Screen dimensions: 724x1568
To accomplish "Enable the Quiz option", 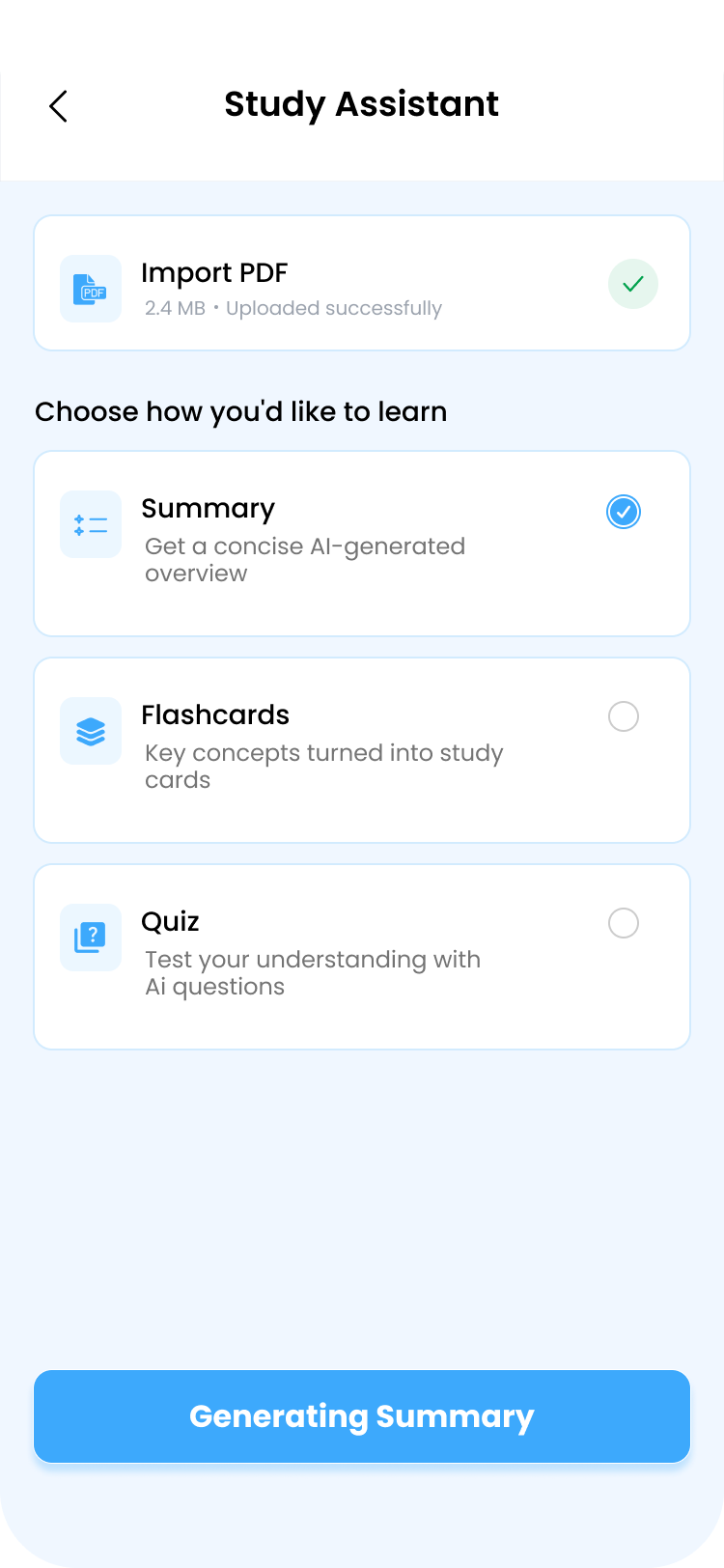I will click(x=623, y=924).
